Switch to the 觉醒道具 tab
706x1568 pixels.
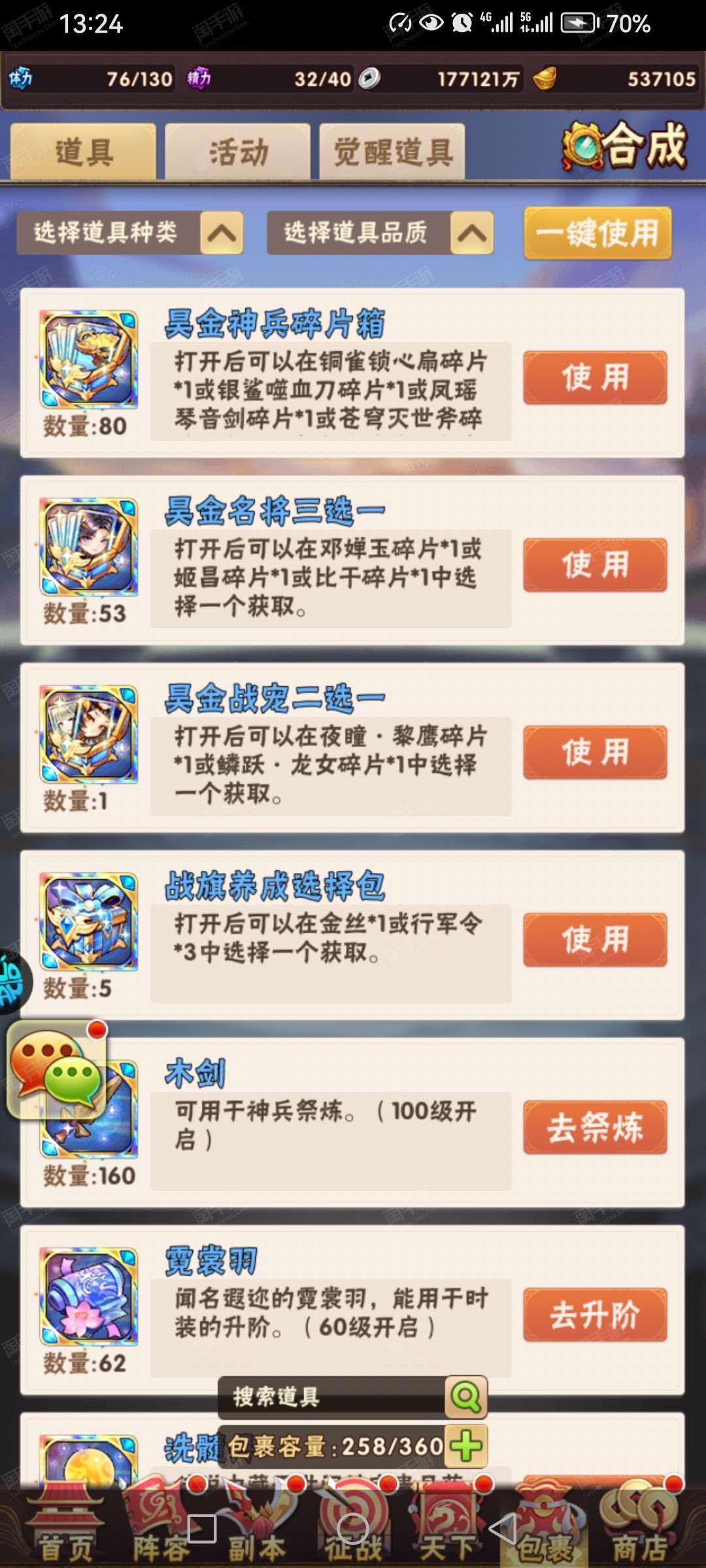tap(392, 152)
